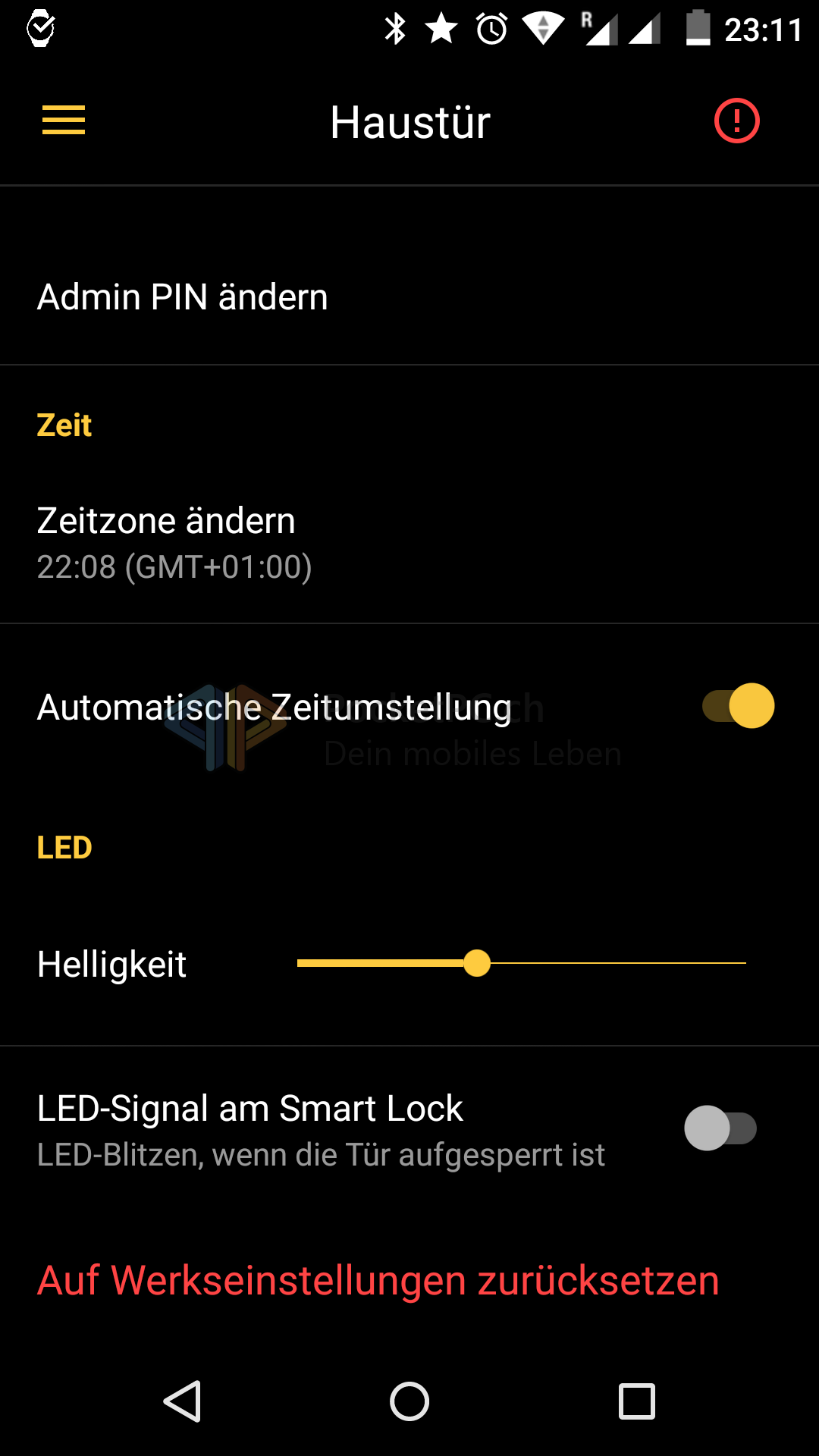This screenshot has width=819, height=1456.
Task: Go back using system back button
Action: click(183, 1401)
